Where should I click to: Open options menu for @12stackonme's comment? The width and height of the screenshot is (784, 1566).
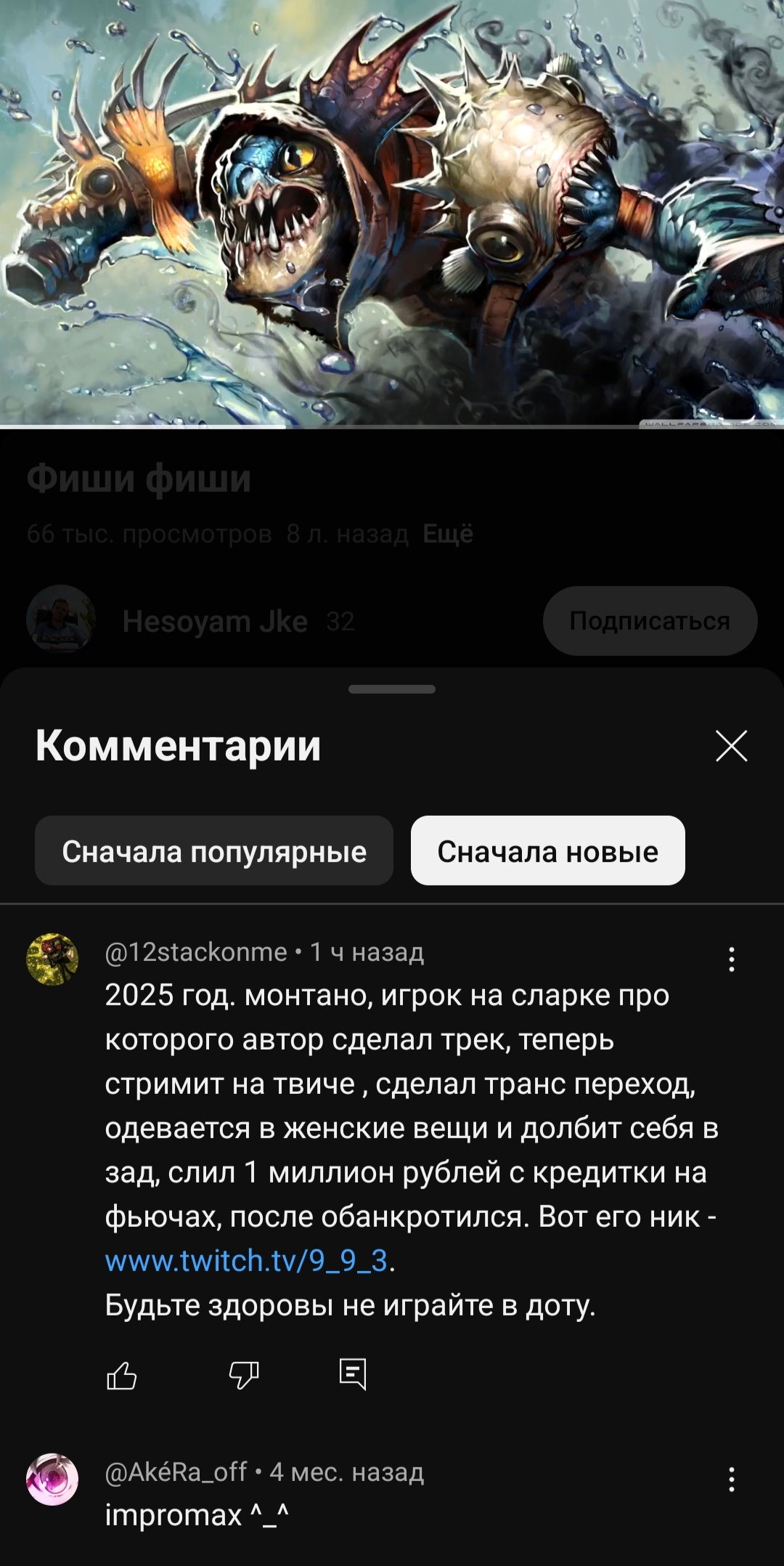(x=731, y=960)
